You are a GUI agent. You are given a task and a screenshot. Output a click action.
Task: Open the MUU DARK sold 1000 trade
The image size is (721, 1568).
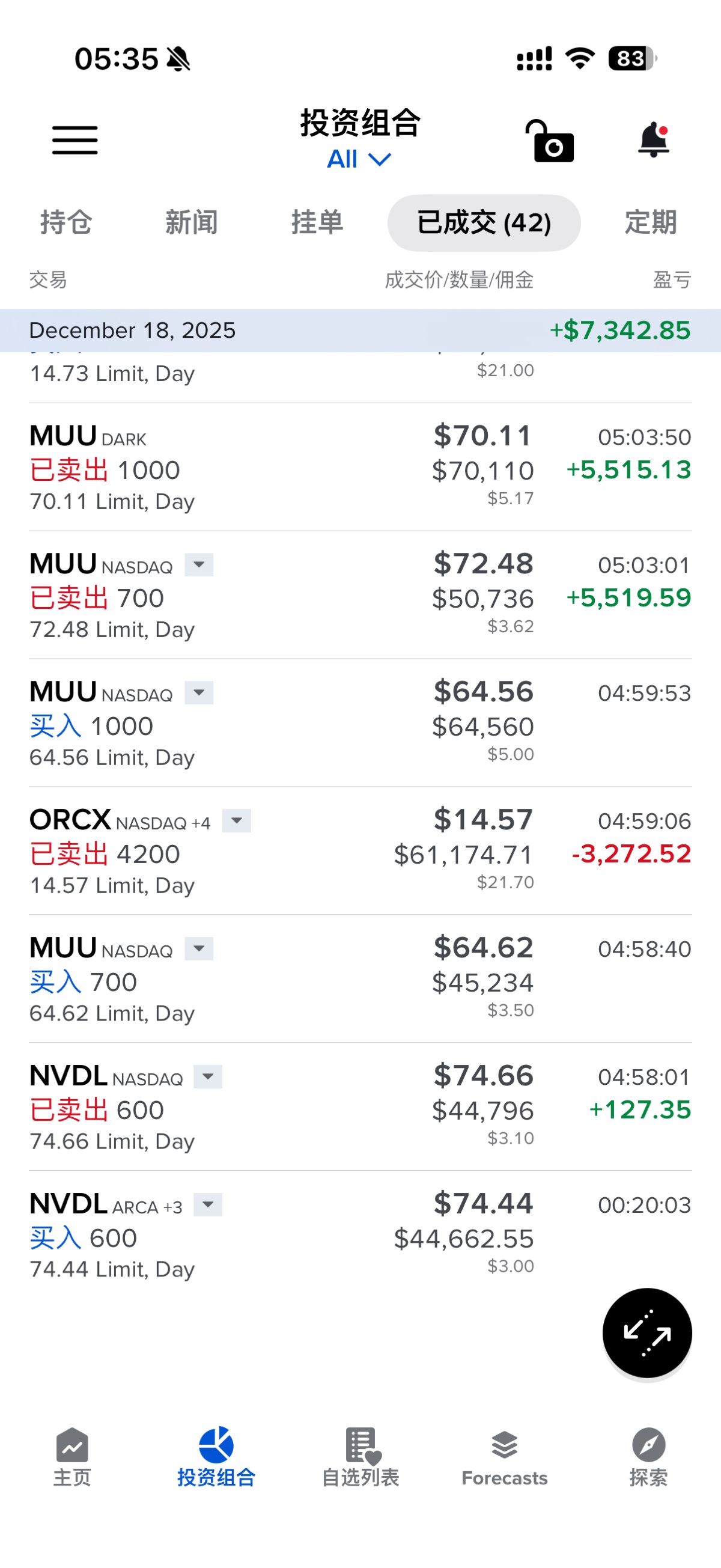click(x=360, y=468)
